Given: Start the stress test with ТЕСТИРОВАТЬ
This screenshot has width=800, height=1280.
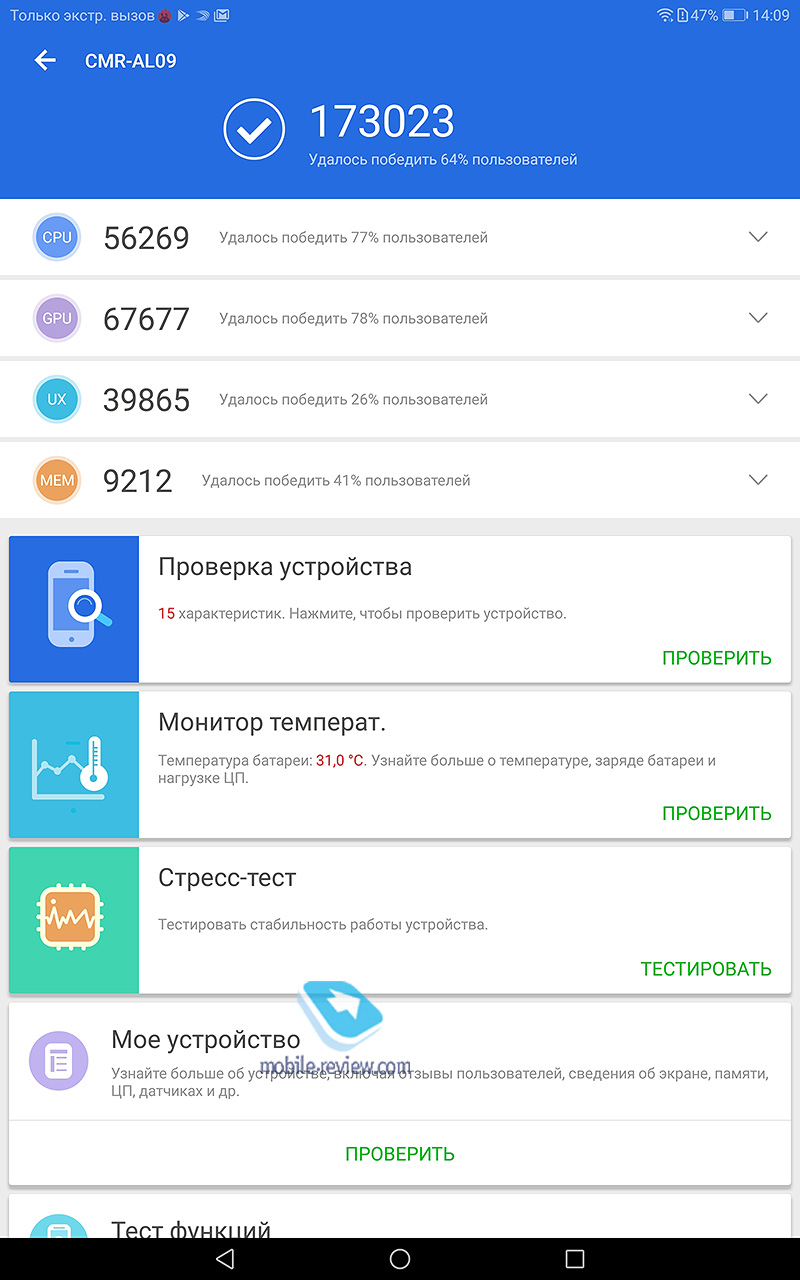Looking at the screenshot, I should click(705, 969).
